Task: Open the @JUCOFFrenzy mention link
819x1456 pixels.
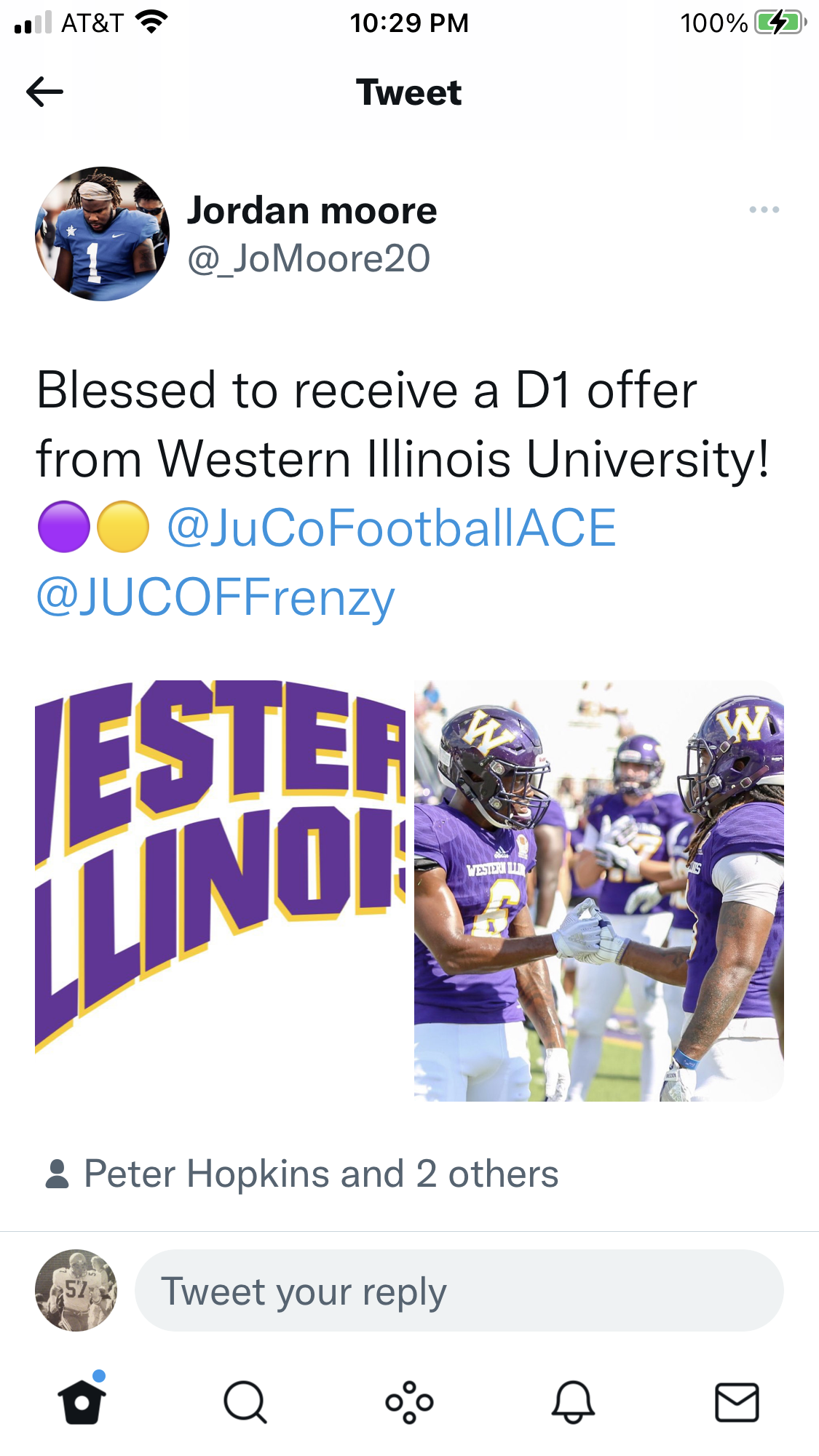Action: [215, 597]
